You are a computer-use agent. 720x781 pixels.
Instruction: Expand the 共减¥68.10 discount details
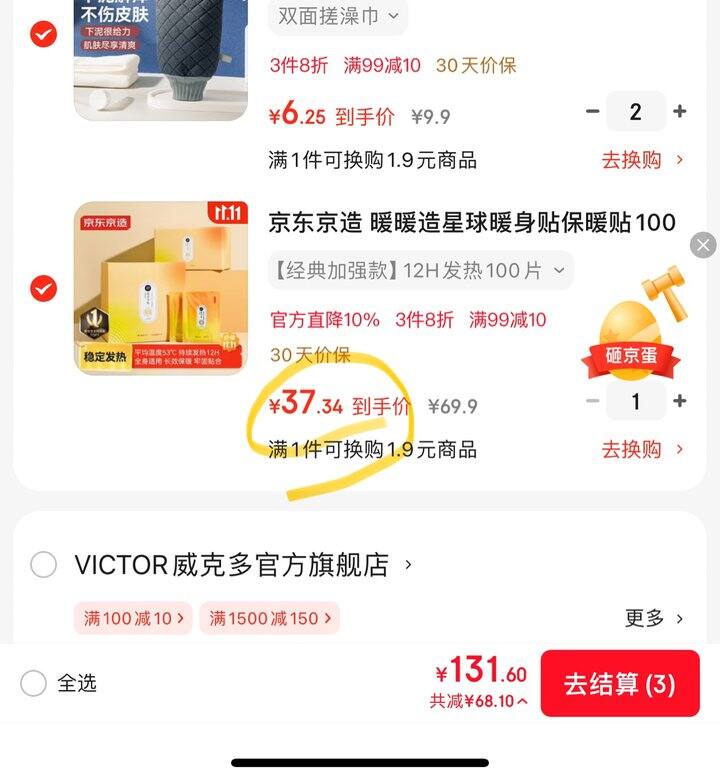[479, 702]
